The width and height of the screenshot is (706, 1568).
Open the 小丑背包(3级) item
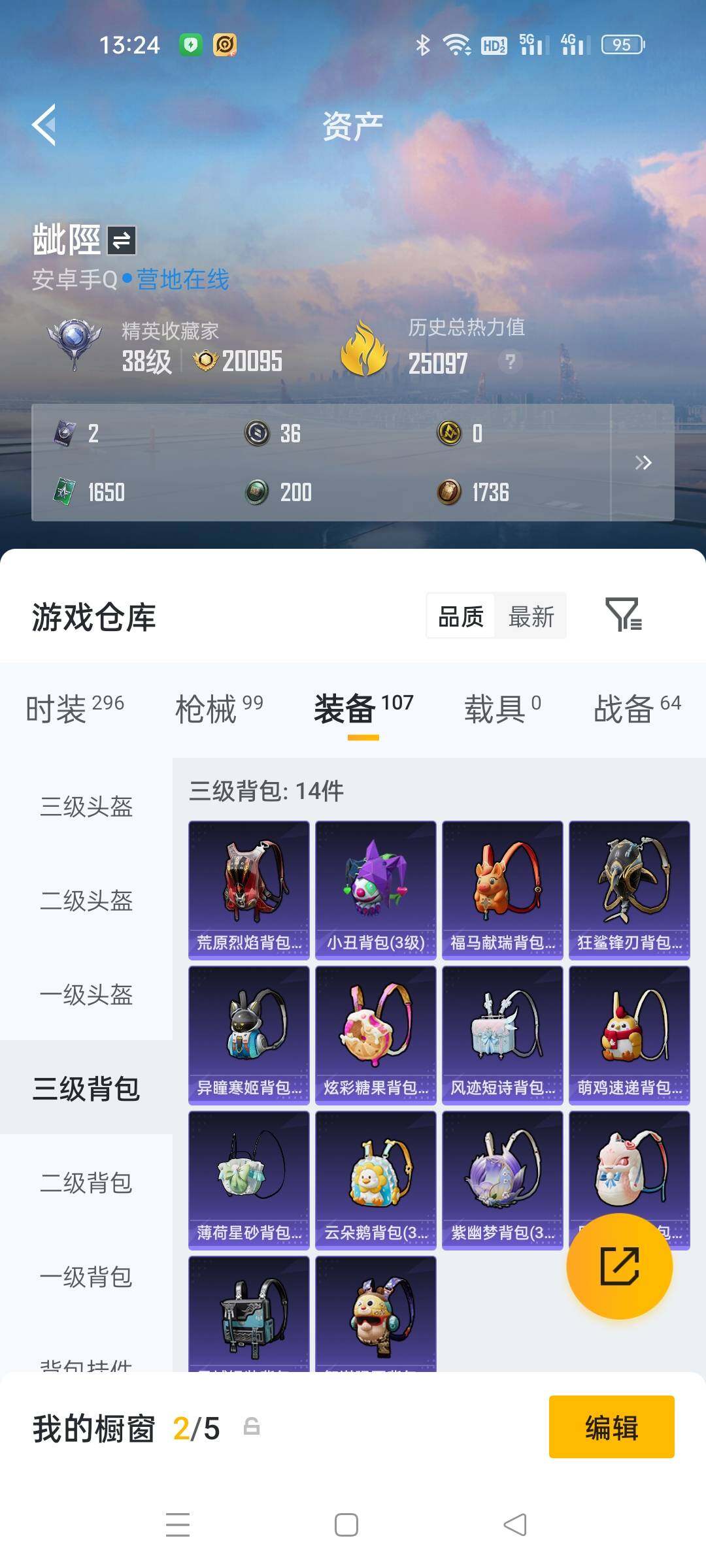pyautogui.click(x=376, y=890)
